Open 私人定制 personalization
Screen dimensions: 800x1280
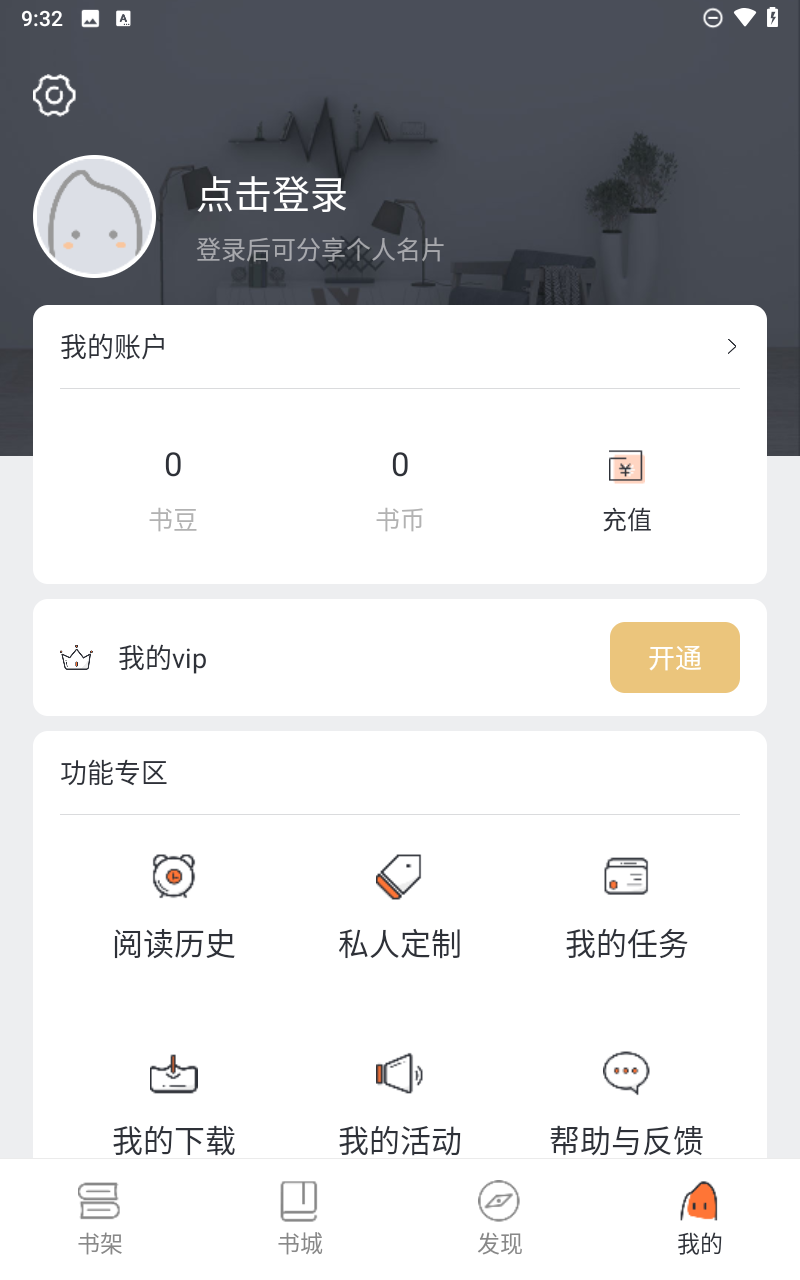(x=400, y=905)
